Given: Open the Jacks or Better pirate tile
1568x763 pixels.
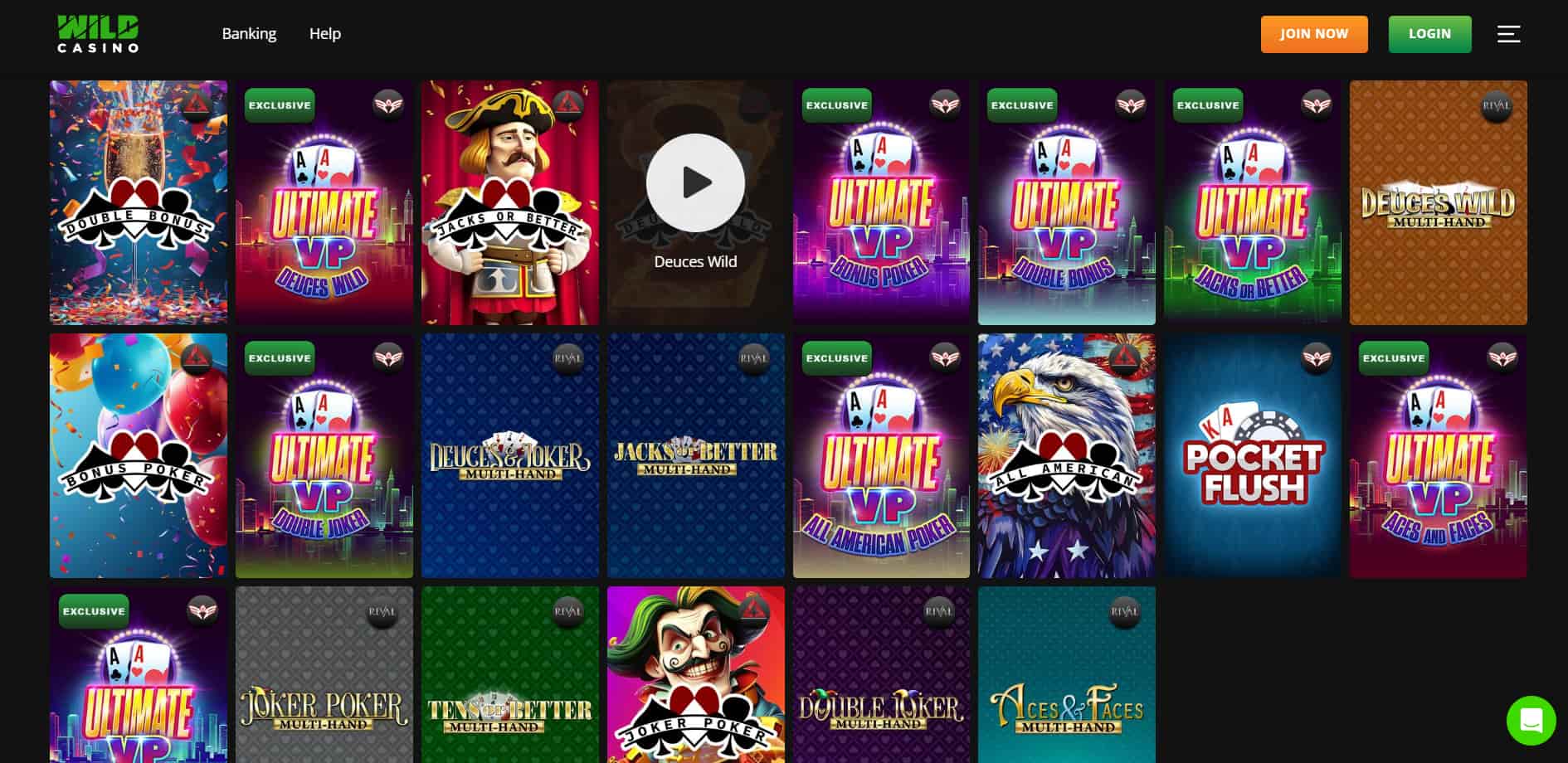Looking at the screenshot, I should coord(509,202).
